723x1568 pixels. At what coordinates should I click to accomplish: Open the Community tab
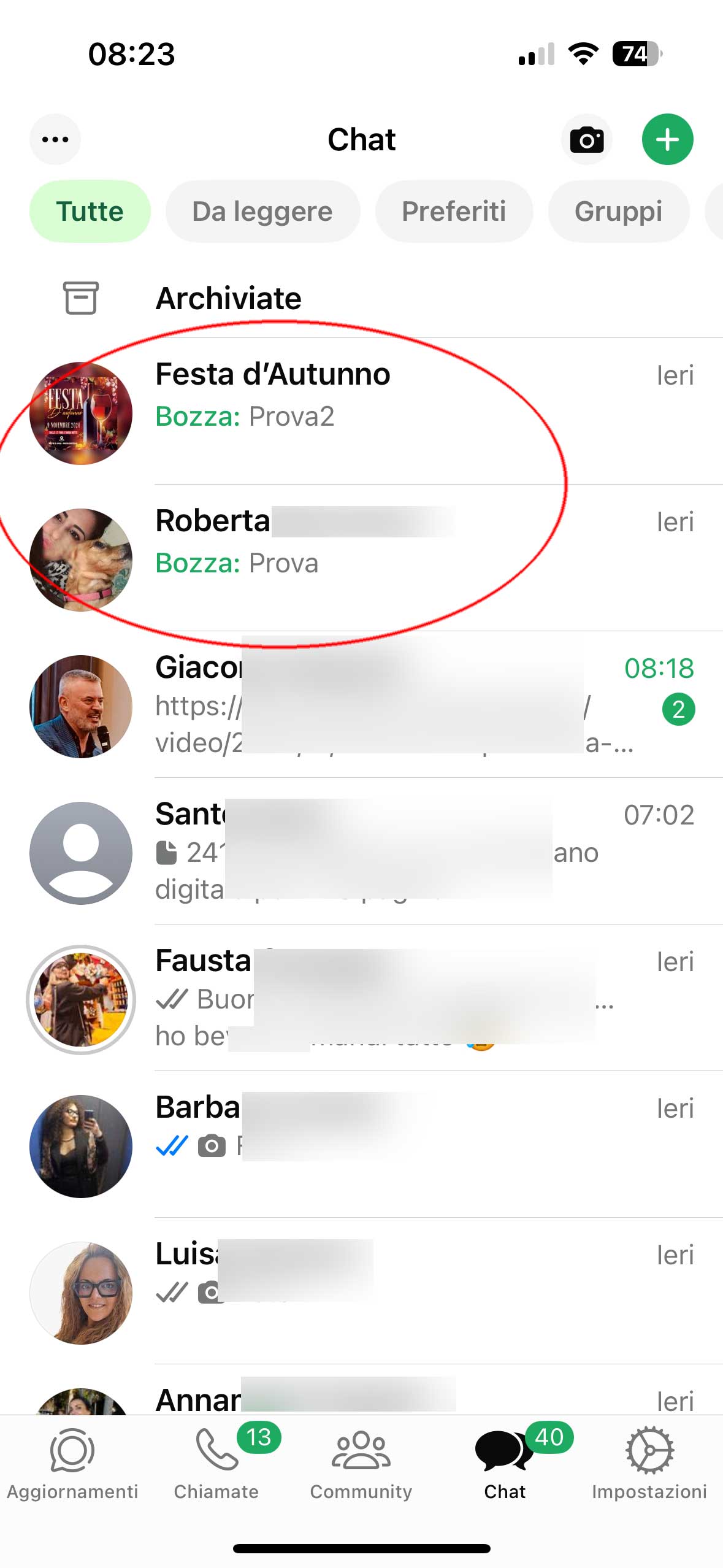(361, 1464)
